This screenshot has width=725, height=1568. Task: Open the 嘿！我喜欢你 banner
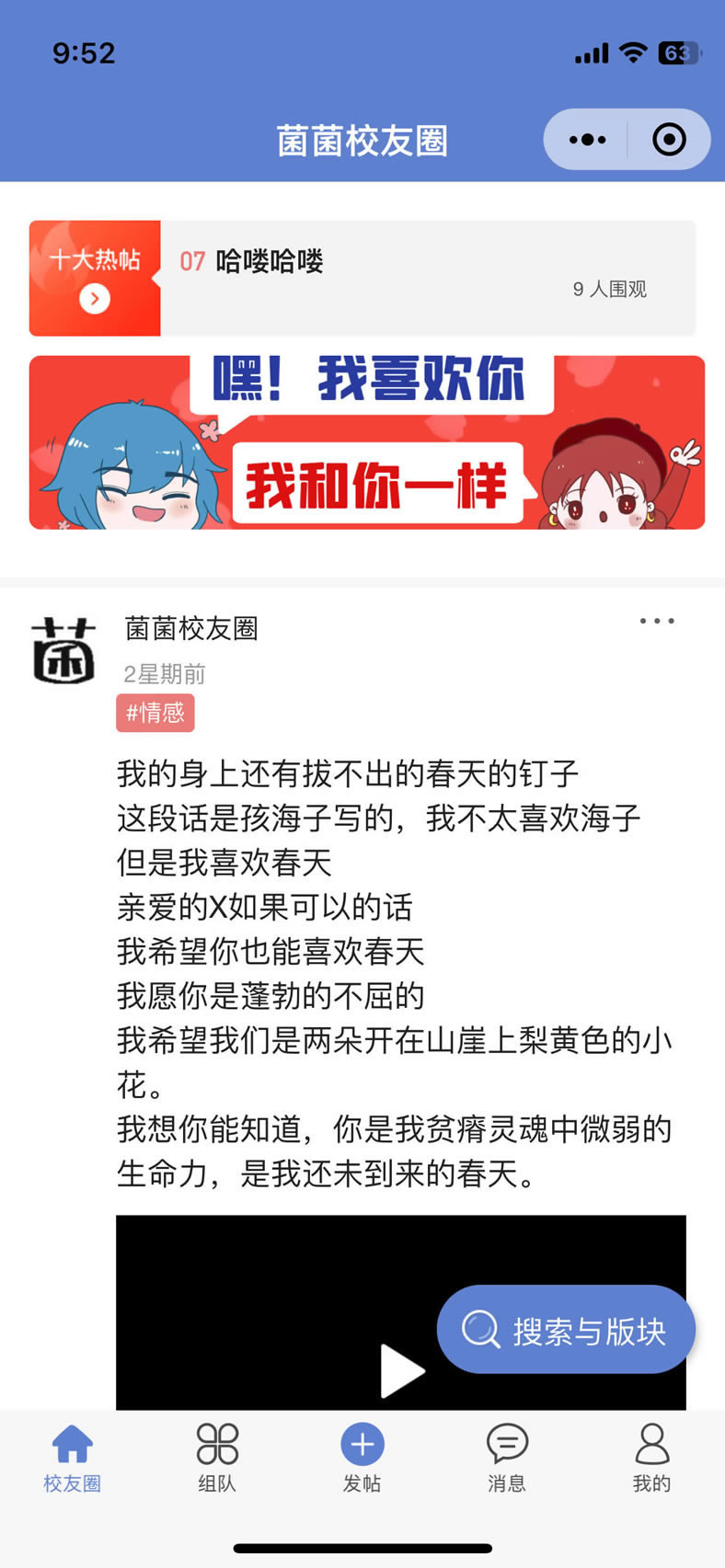pyautogui.click(x=366, y=442)
